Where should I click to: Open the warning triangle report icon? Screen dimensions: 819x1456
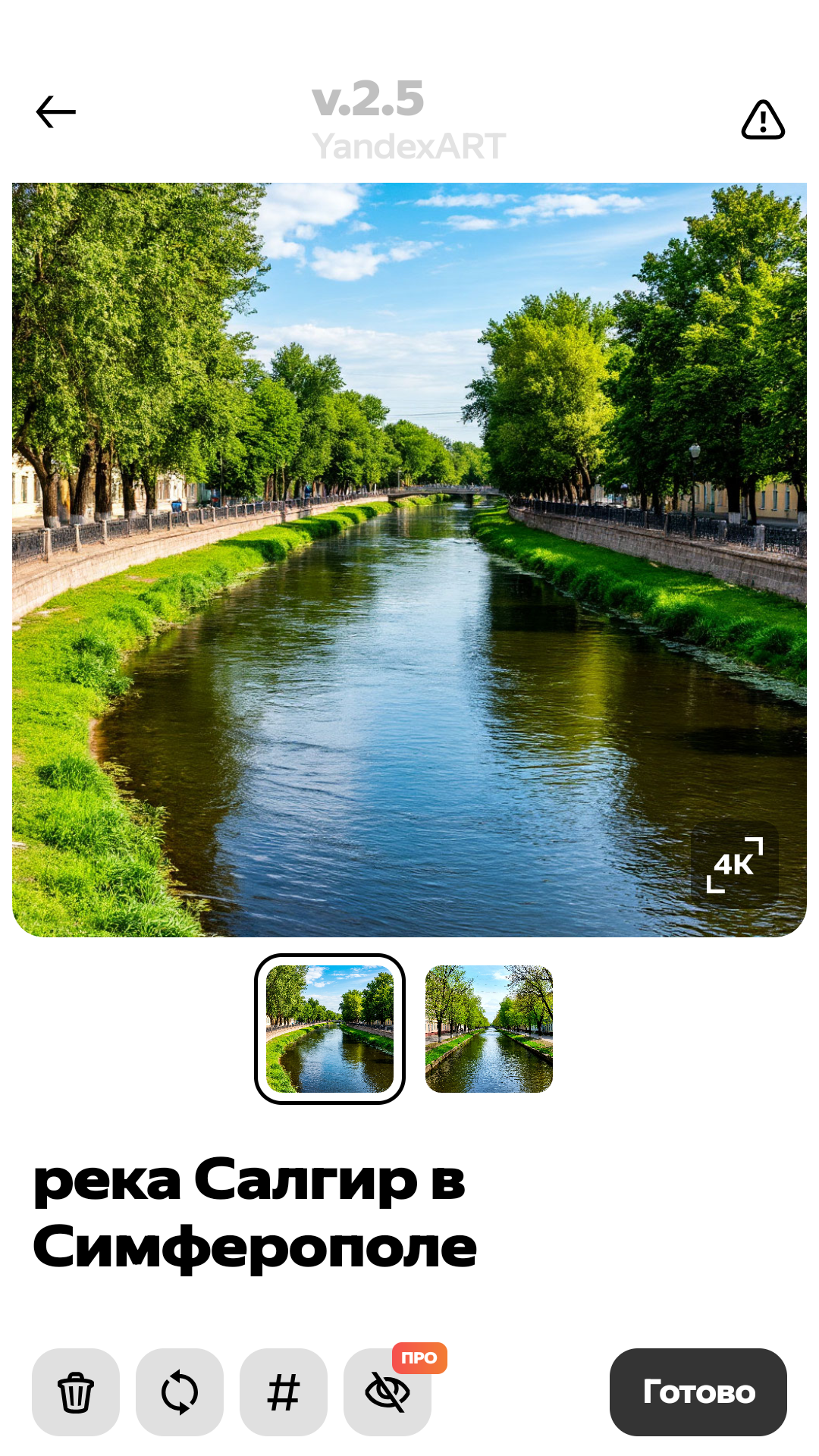[763, 120]
